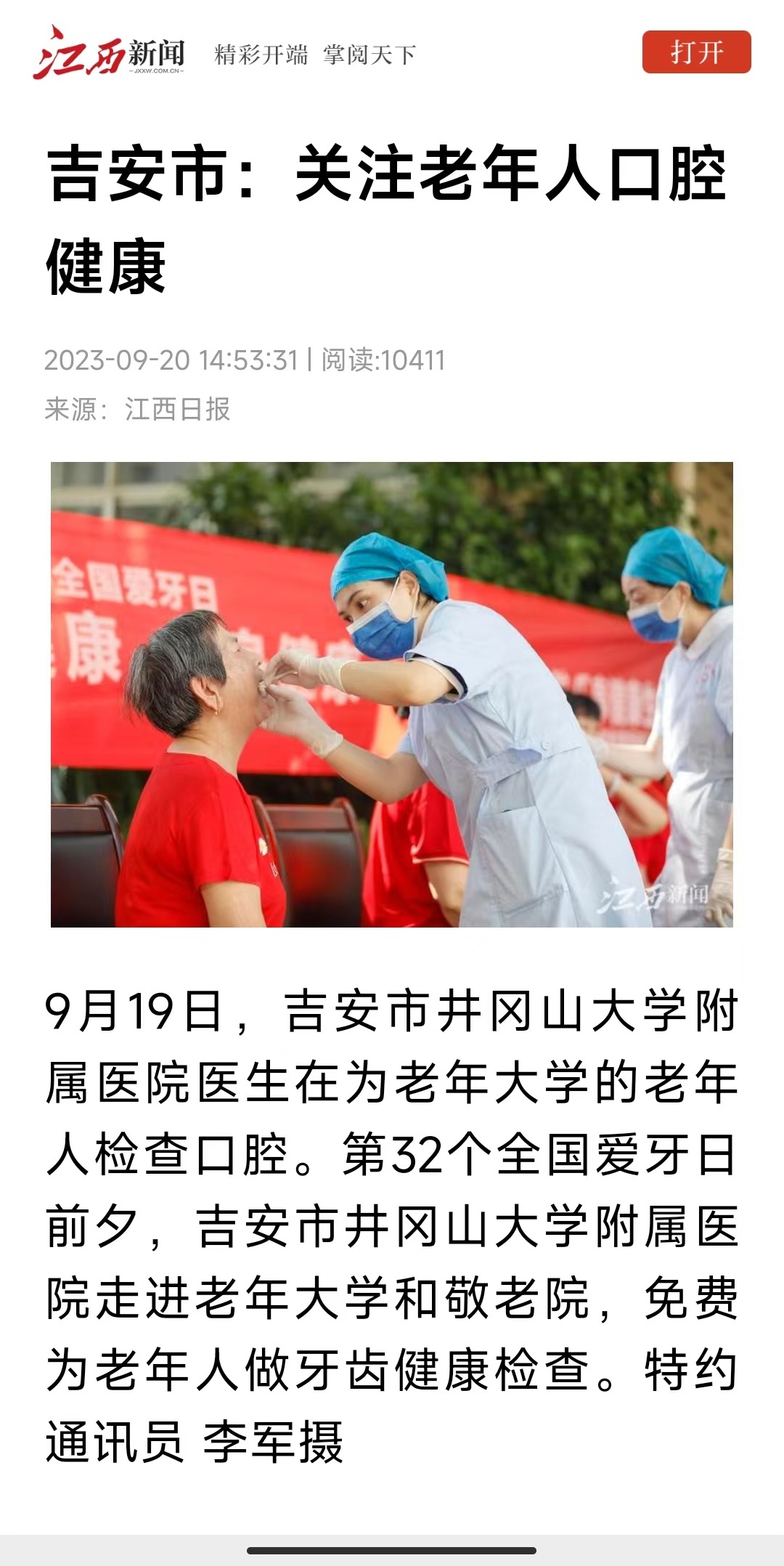Open the dental check-up article photo
Image resolution: width=784 pixels, height=1566 pixels.
click(x=392, y=694)
